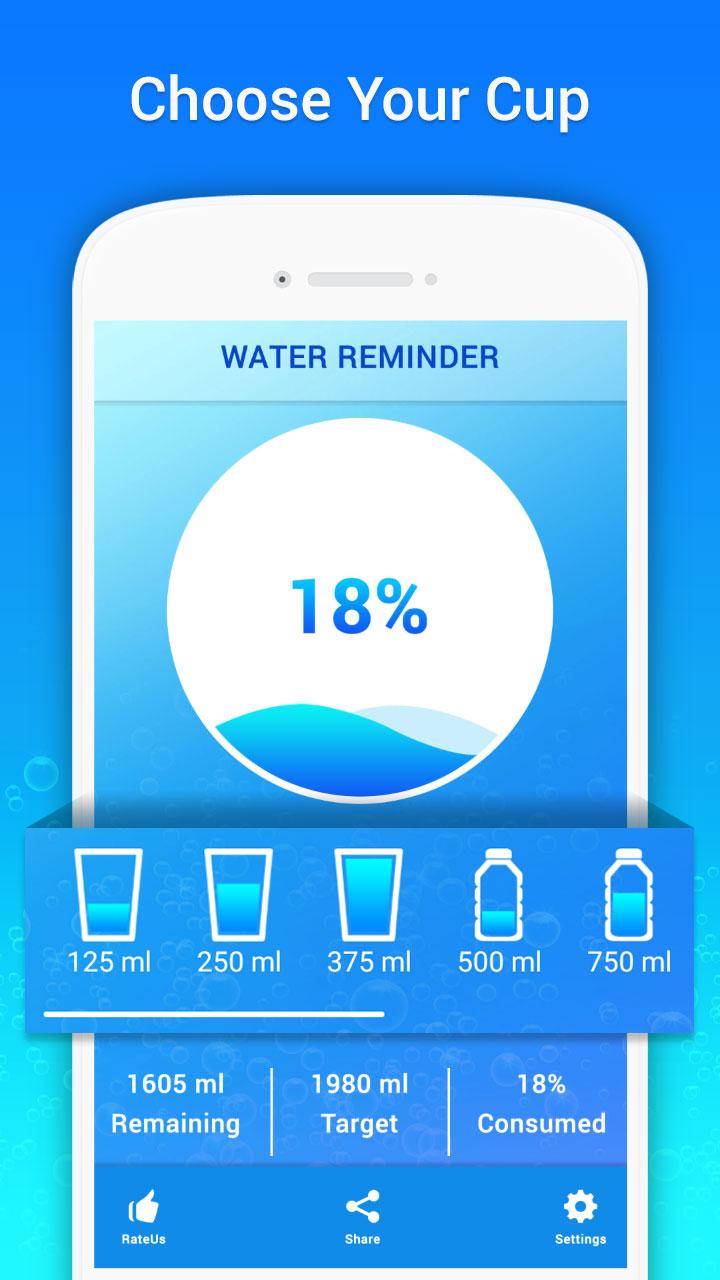Select the half-filled 125 ml glass image

pos(110,895)
